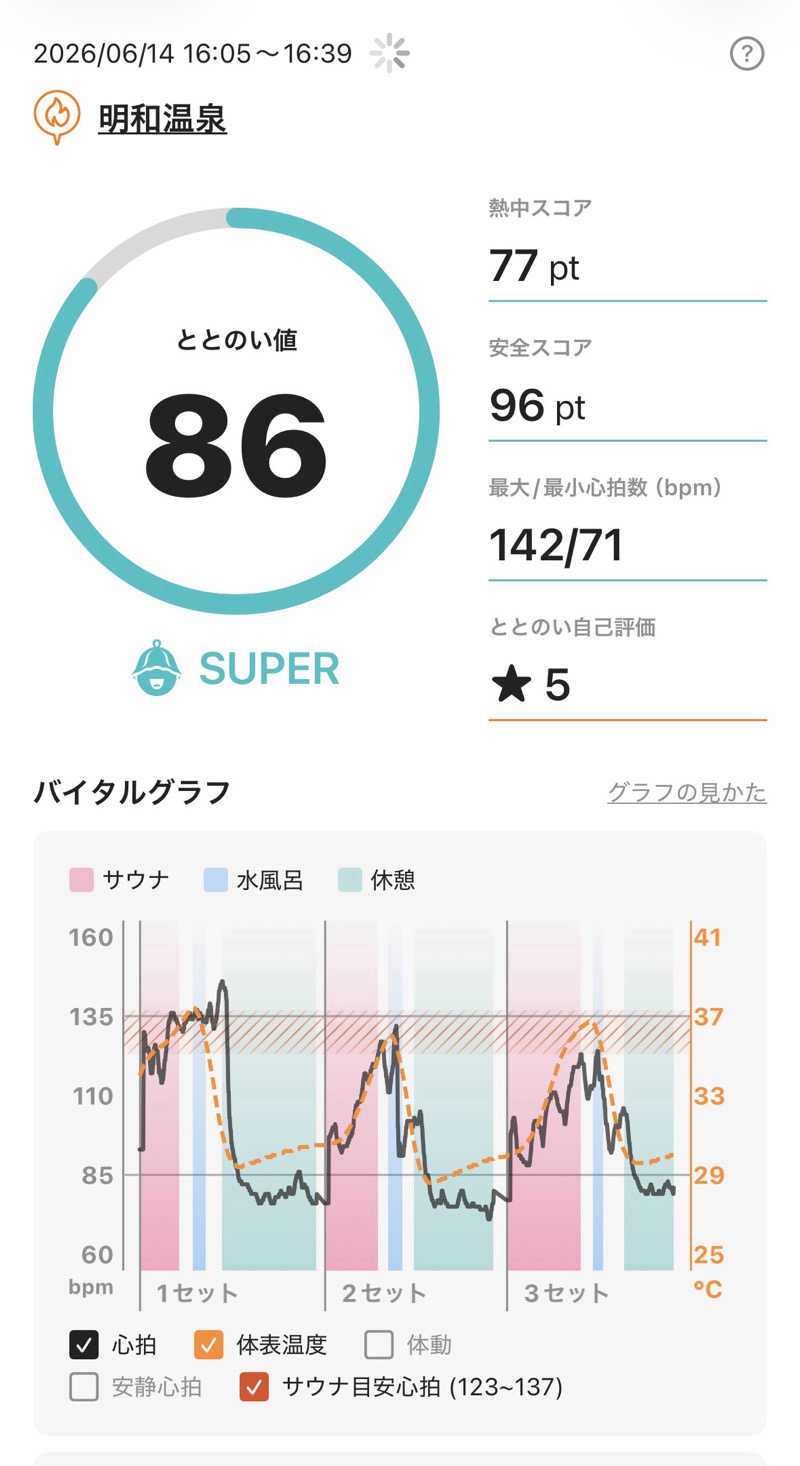Edit the ととのい自己評価 star rating
800x1466 pixels.
pos(627,686)
